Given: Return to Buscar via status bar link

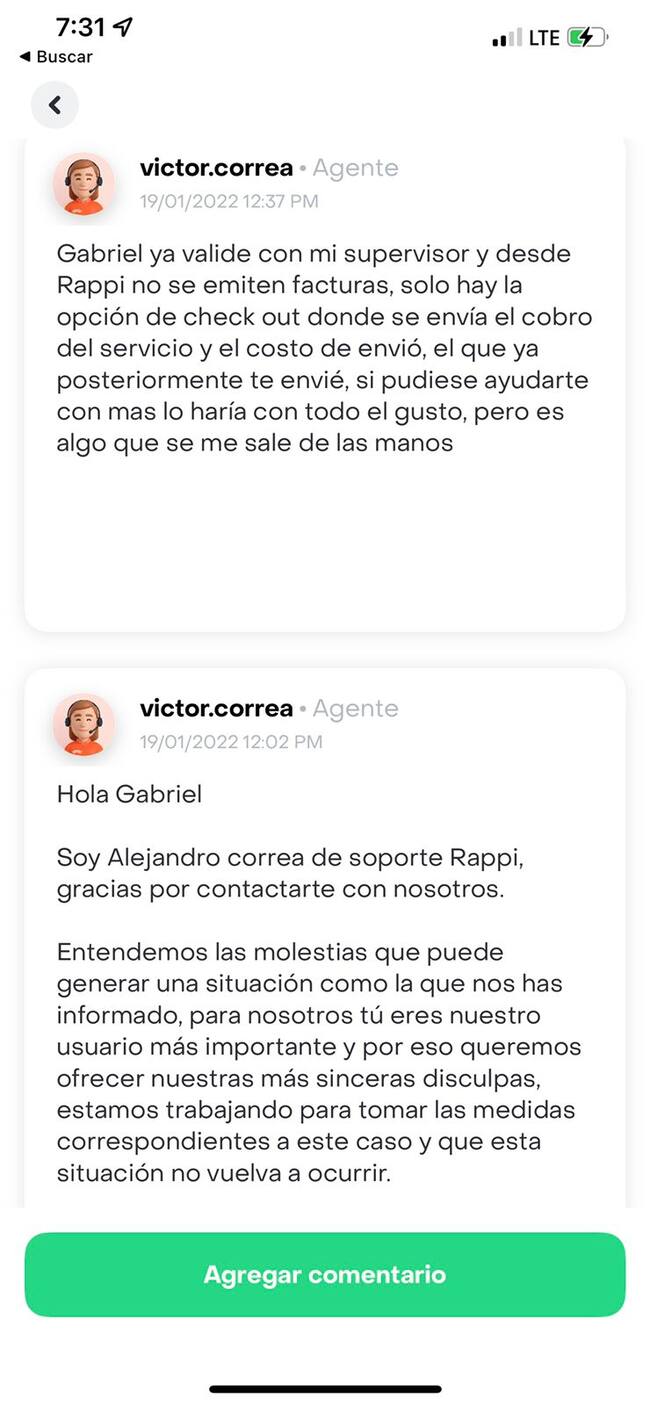Looking at the screenshot, I should [x=56, y=57].
